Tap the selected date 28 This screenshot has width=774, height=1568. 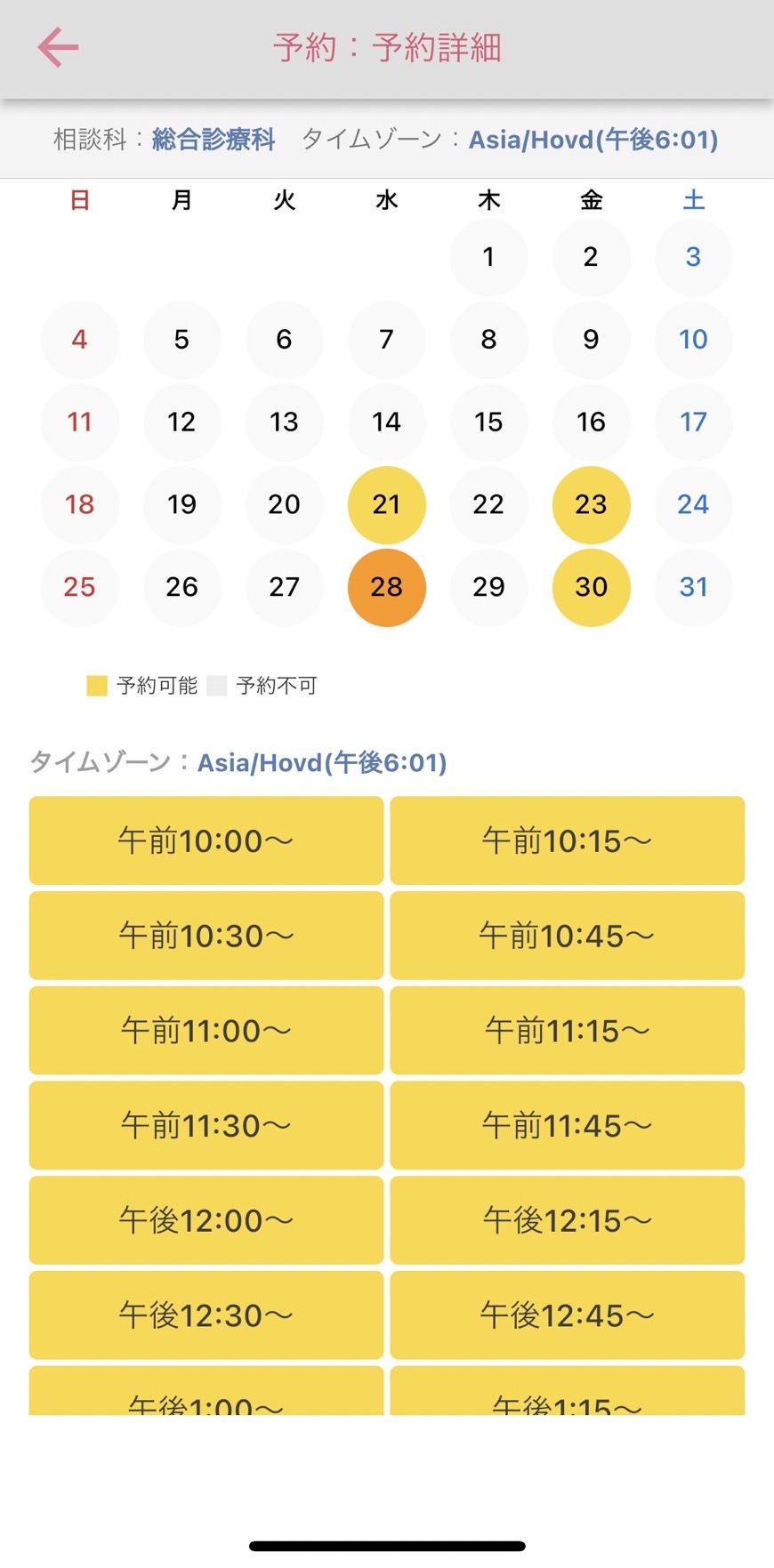(386, 587)
